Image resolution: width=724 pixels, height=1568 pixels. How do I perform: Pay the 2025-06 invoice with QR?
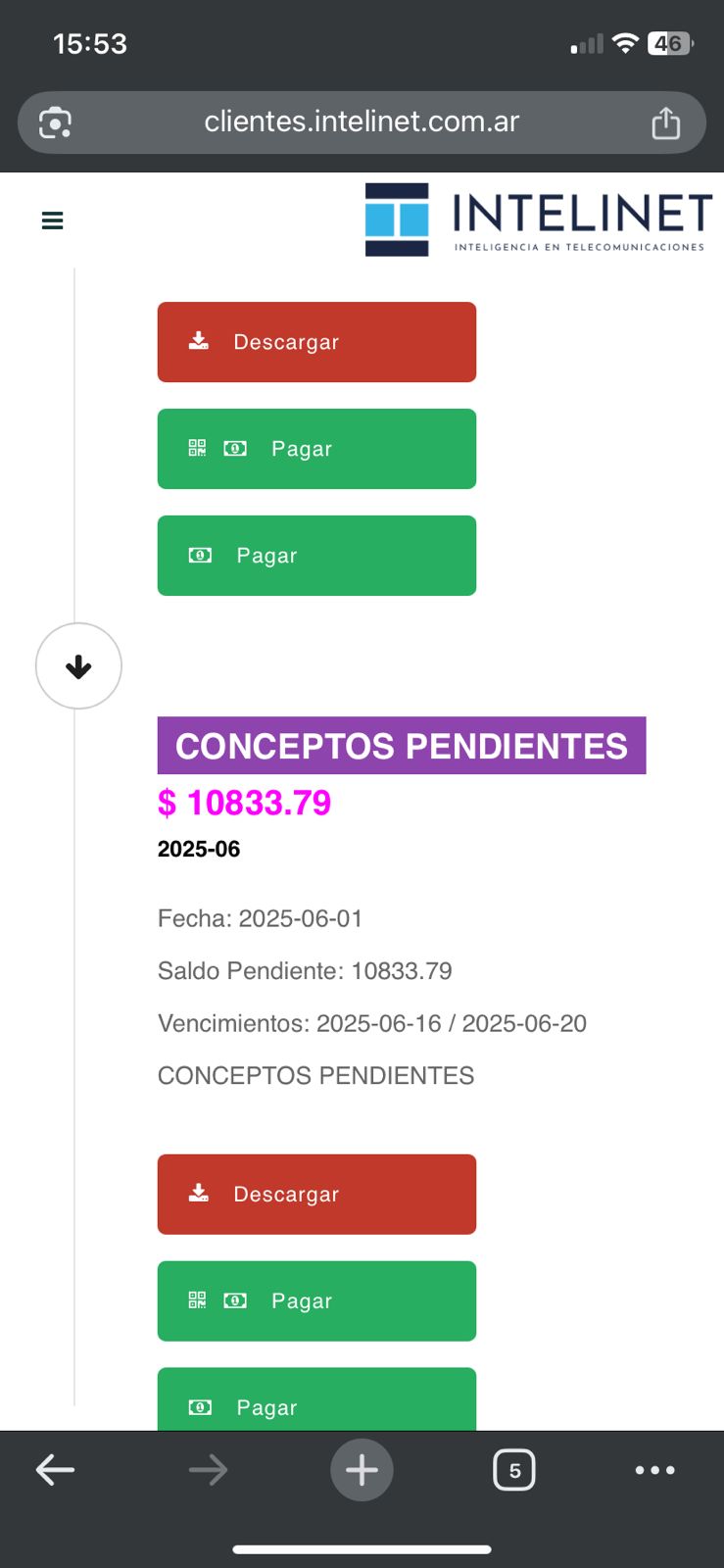pos(316,1300)
